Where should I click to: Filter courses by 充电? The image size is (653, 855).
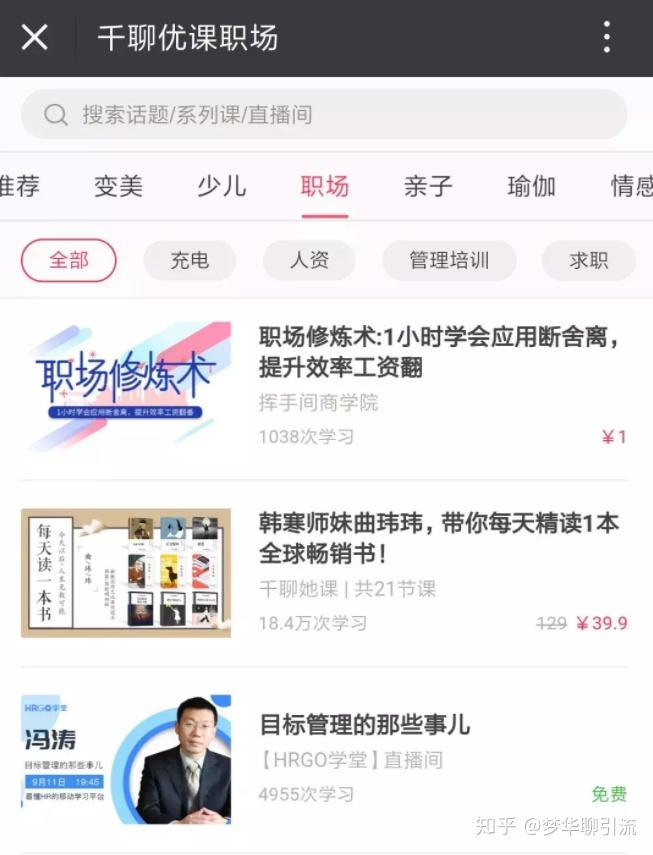pyautogui.click(x=189, y=261)
